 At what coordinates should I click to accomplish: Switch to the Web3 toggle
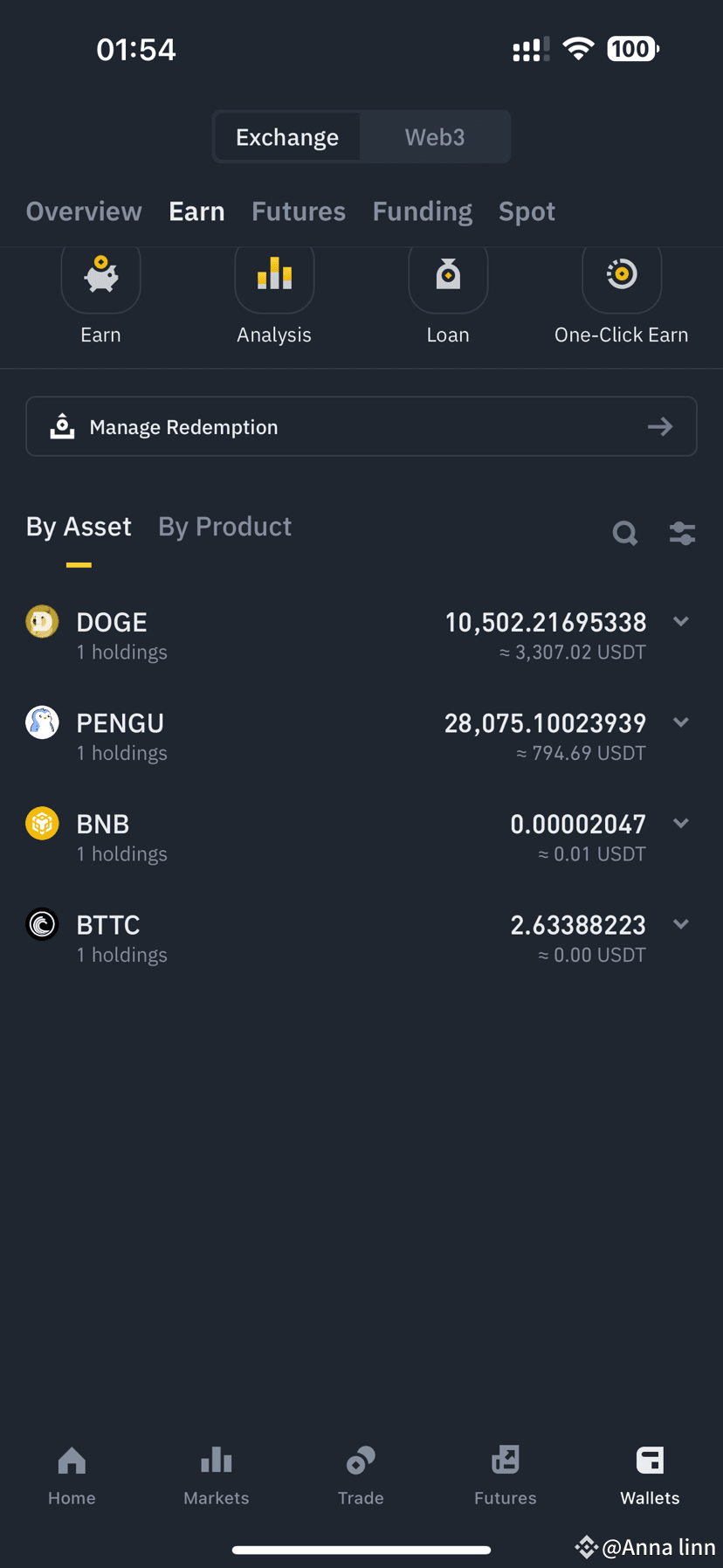[x=434, y=136]
